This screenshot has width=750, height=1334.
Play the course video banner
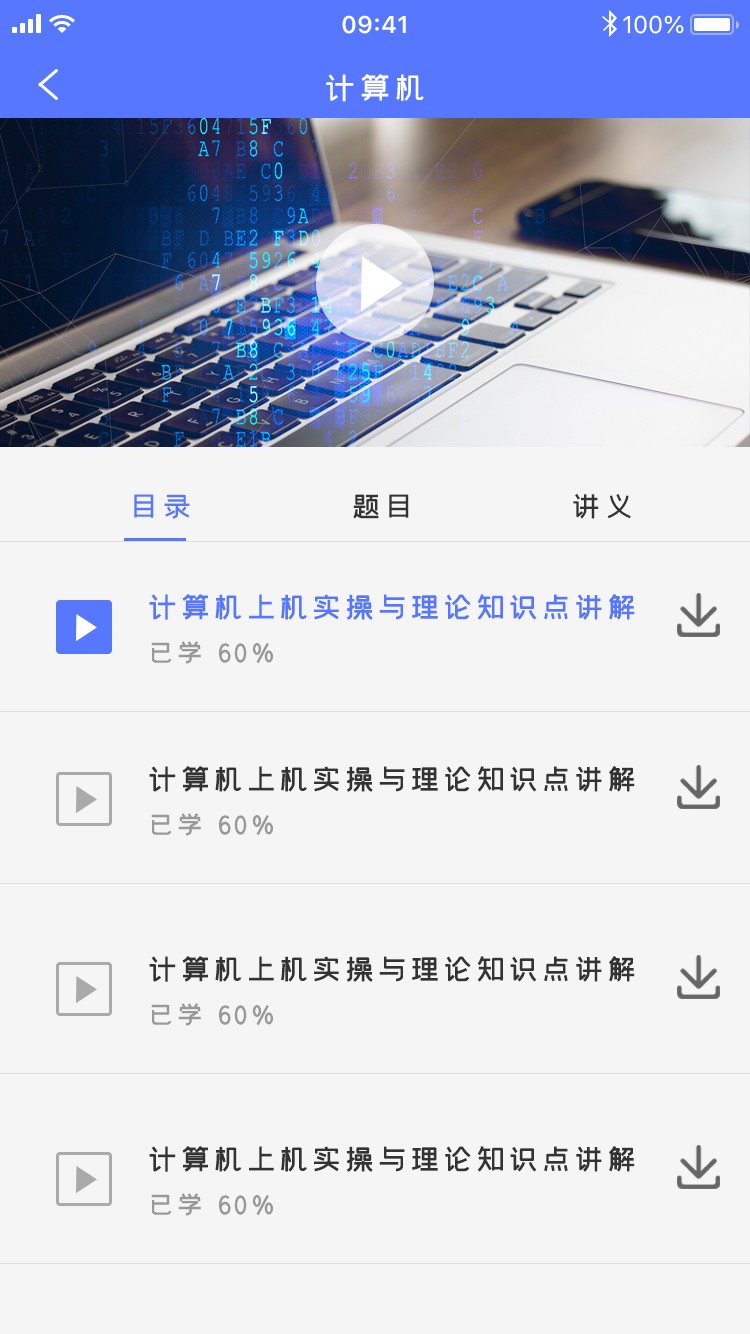tap(374, 283)
